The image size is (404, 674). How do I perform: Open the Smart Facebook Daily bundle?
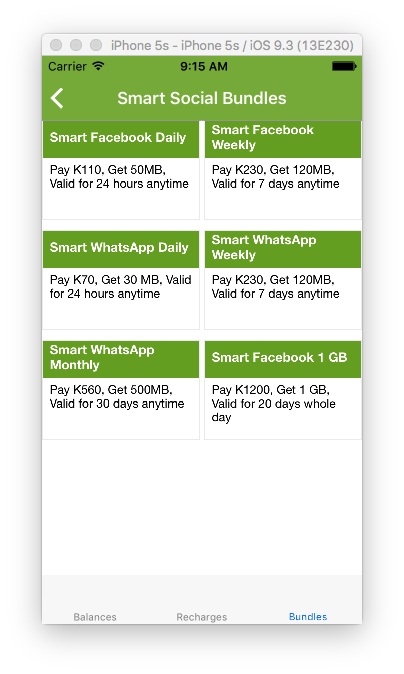(x=121, y=170)
